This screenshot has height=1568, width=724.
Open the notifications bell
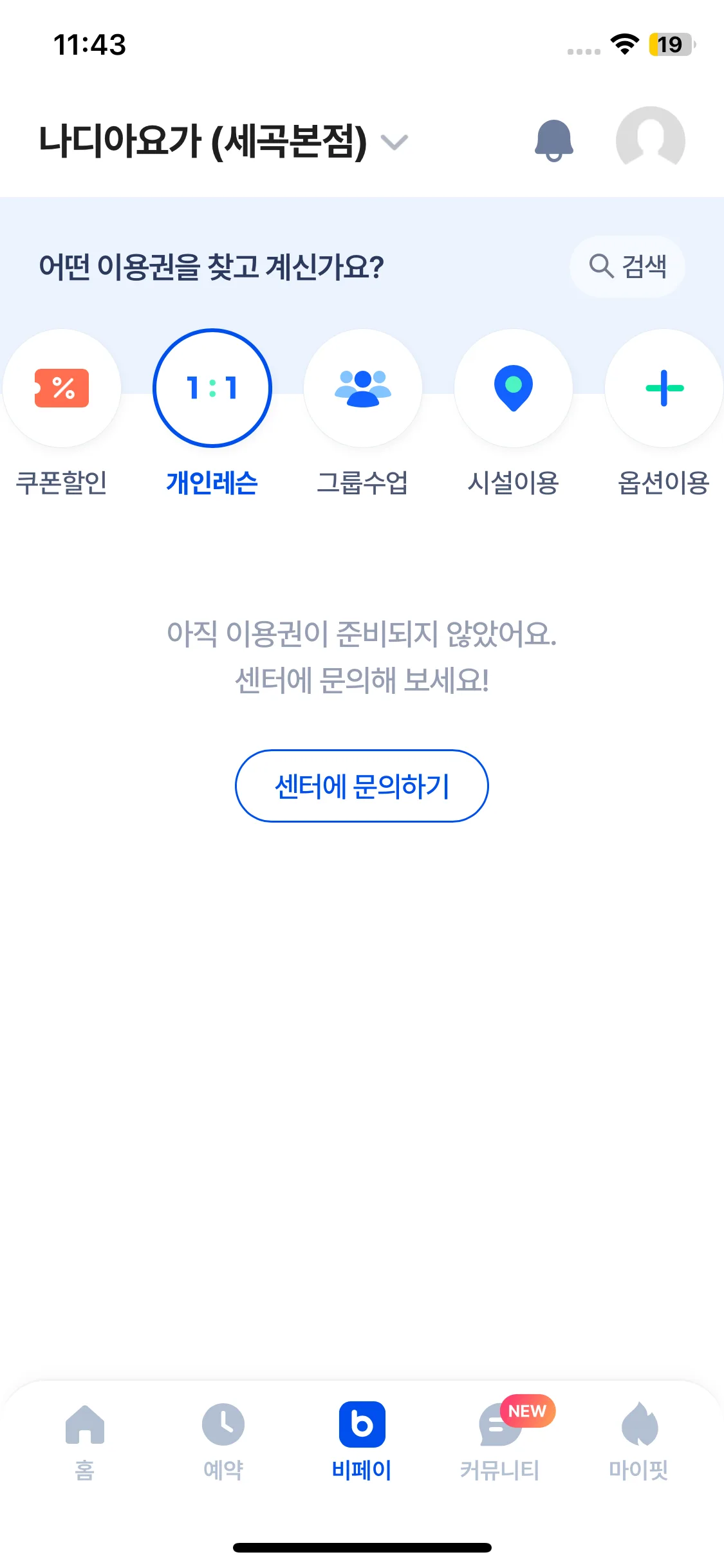coord(553,140)
